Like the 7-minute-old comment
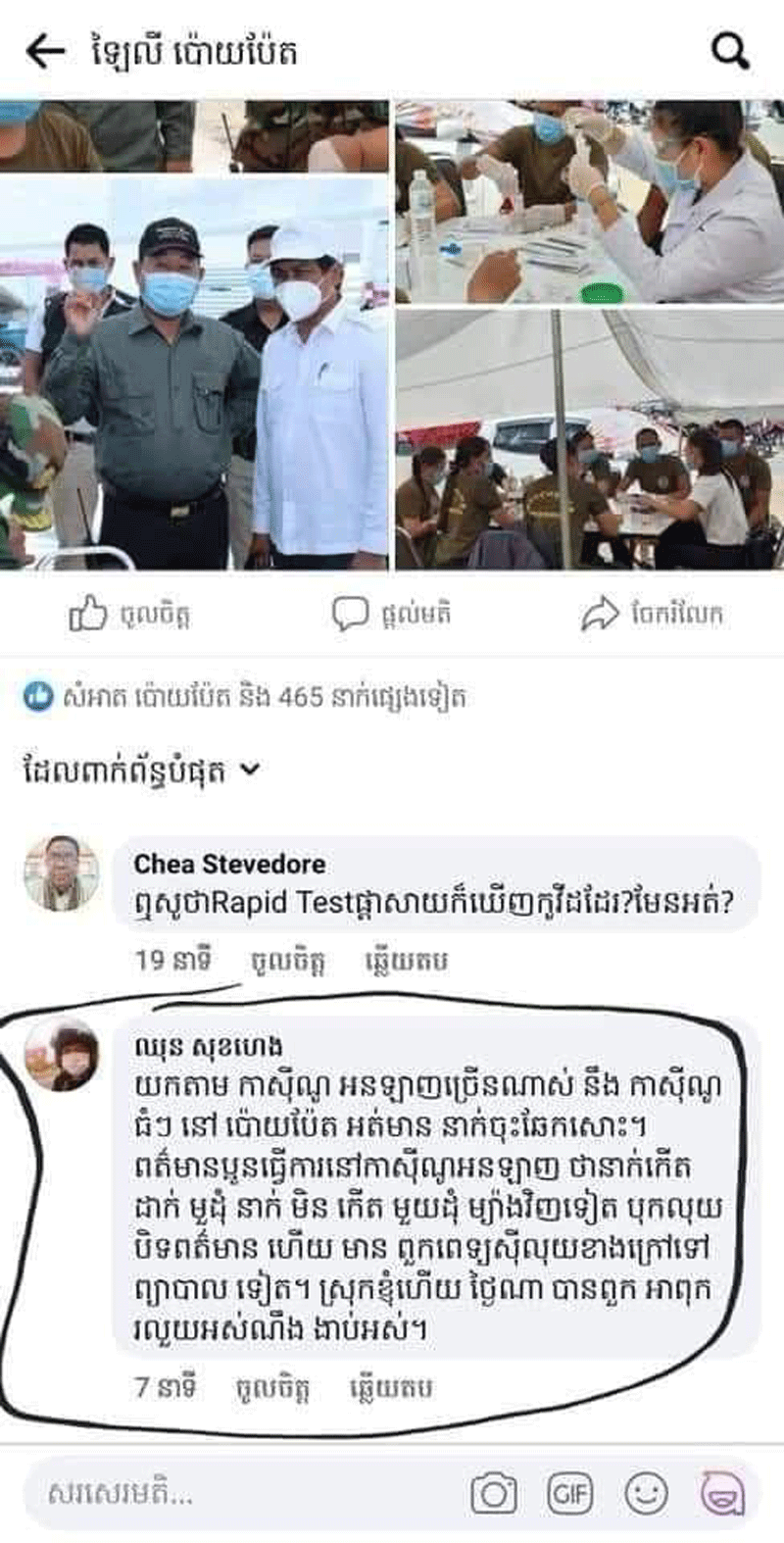The width and height of the screenshot is (784, 1543). tap(272, 1388)
